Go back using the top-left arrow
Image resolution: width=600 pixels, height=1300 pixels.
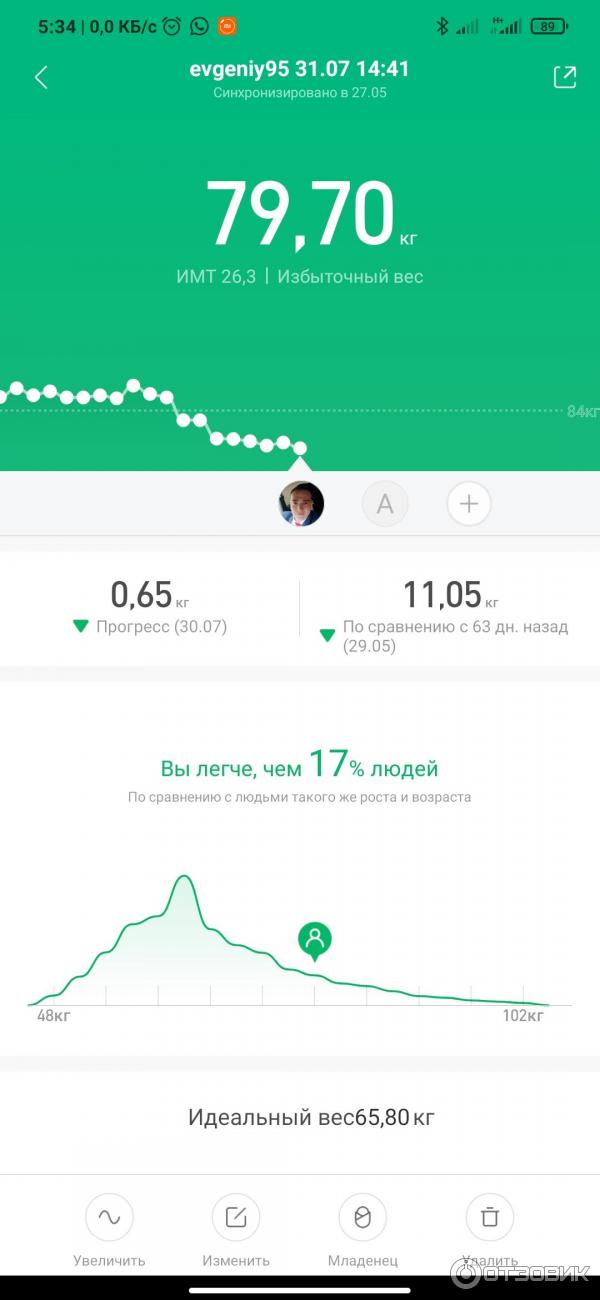[x=41, y=78]
